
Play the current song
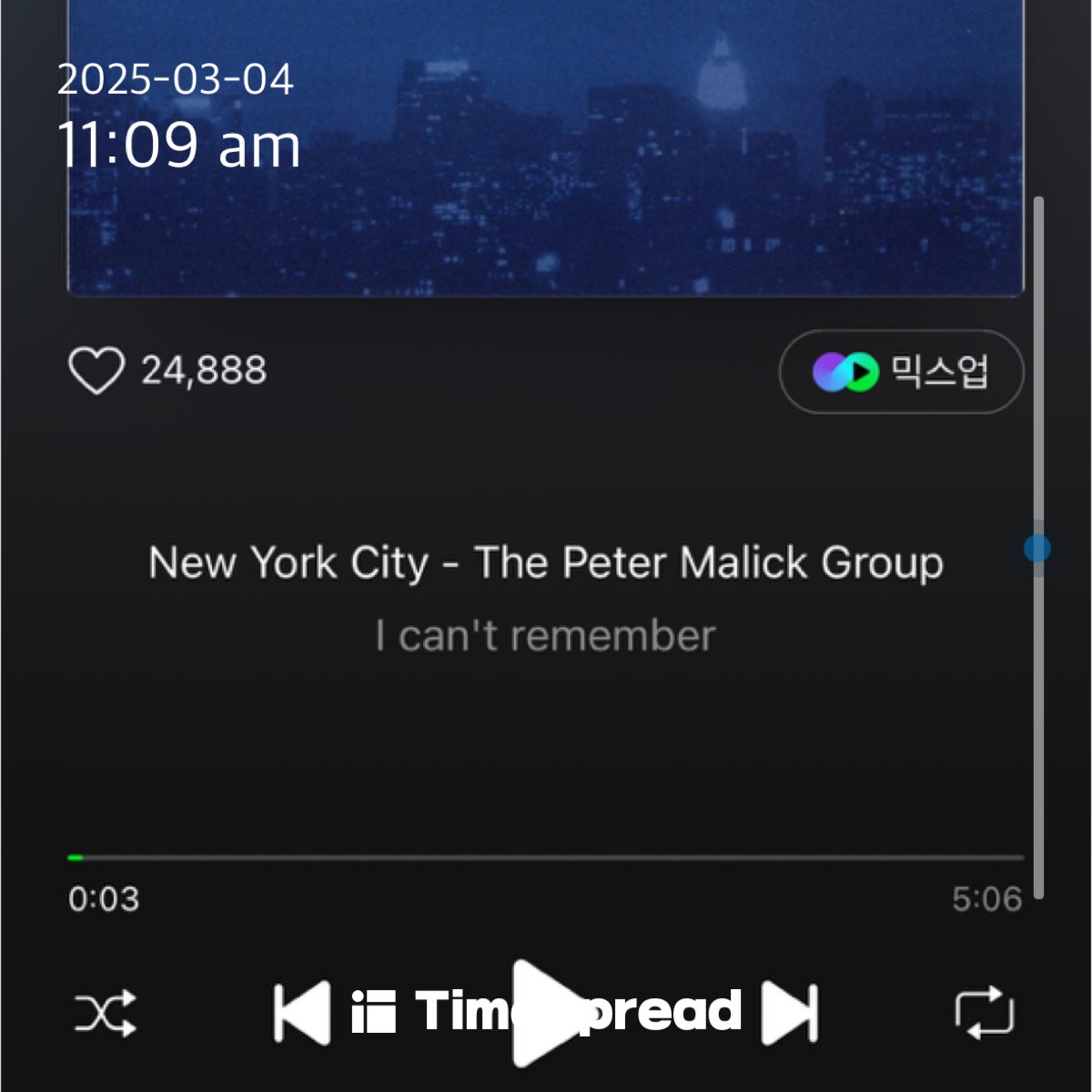[544, 1012]
